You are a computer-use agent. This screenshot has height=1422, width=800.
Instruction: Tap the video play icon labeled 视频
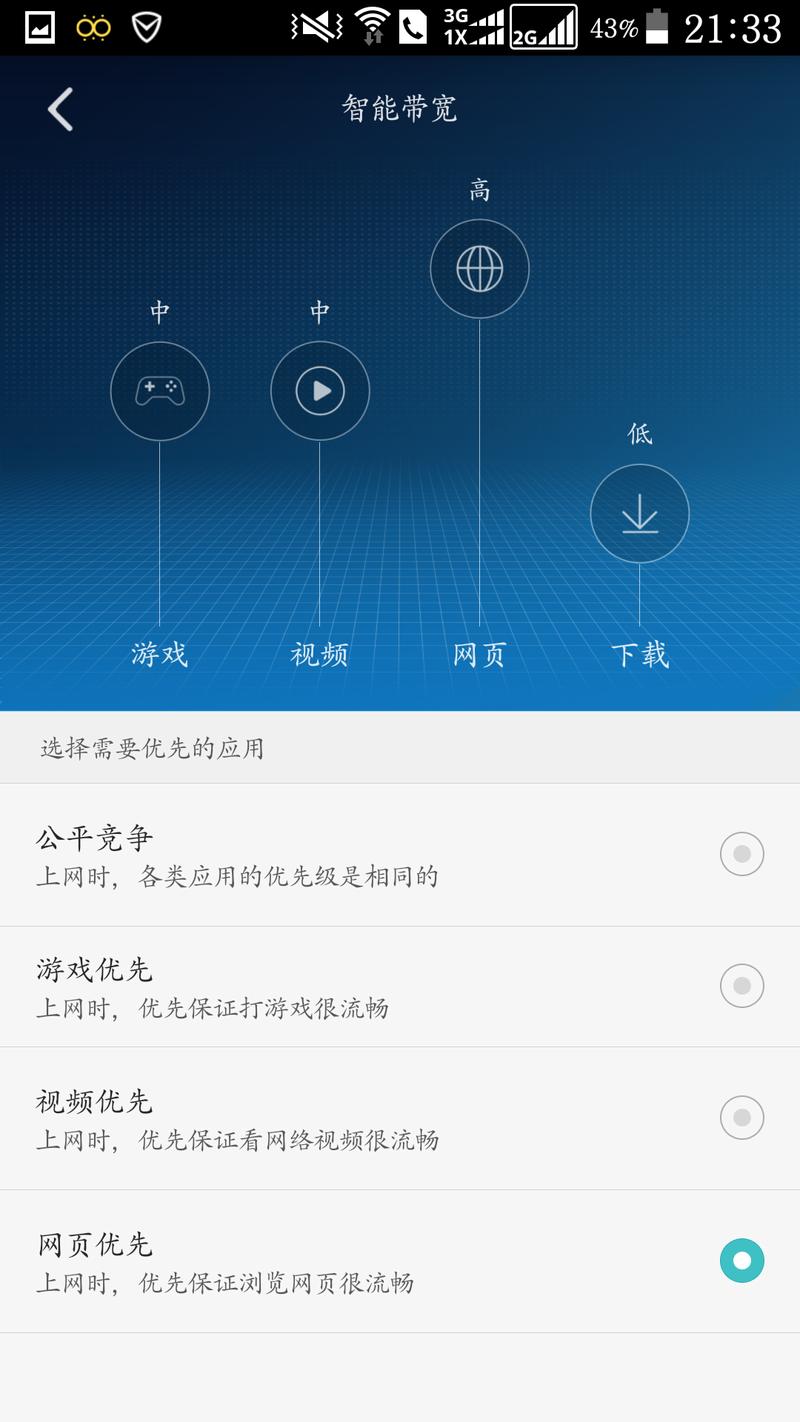319,391
